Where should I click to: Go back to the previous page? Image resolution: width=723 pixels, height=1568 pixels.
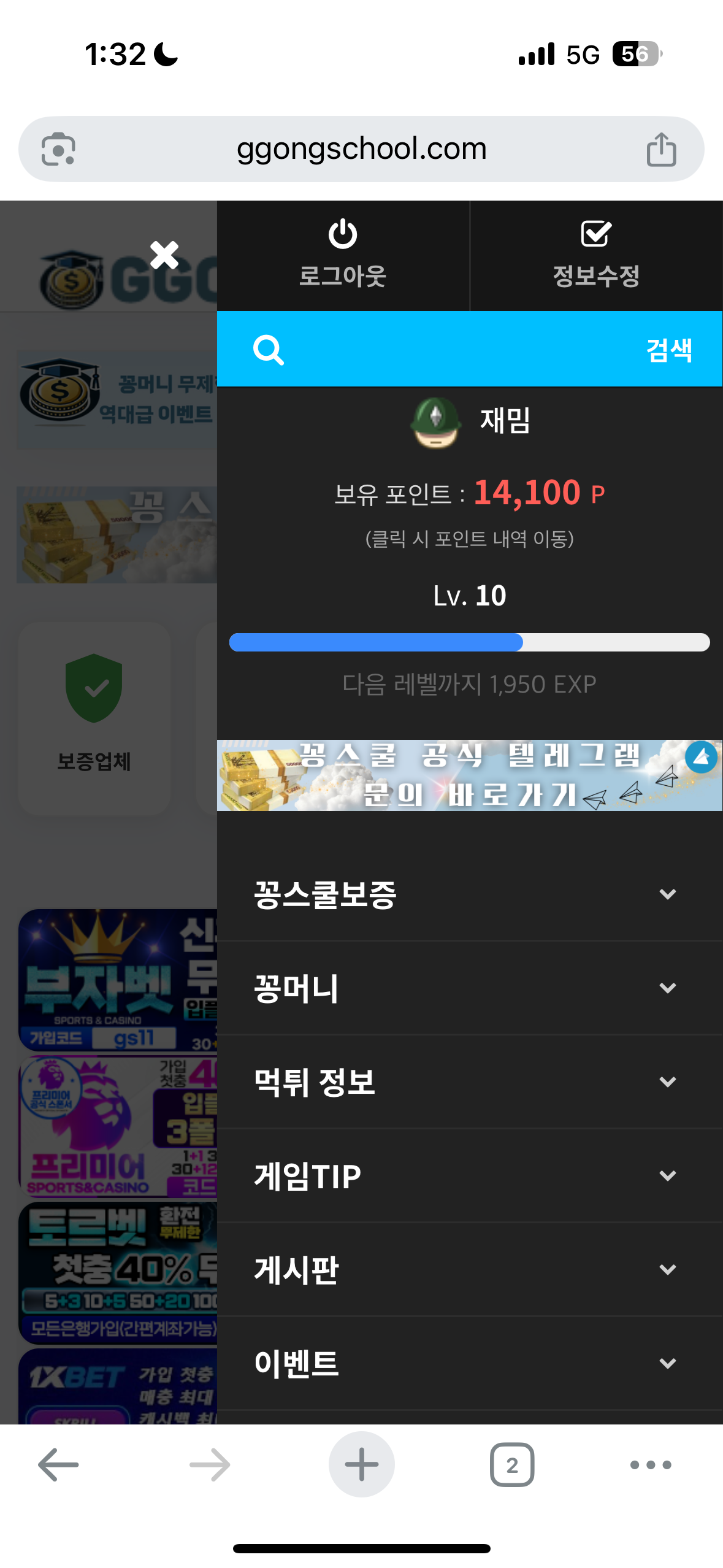point(58,1465)
